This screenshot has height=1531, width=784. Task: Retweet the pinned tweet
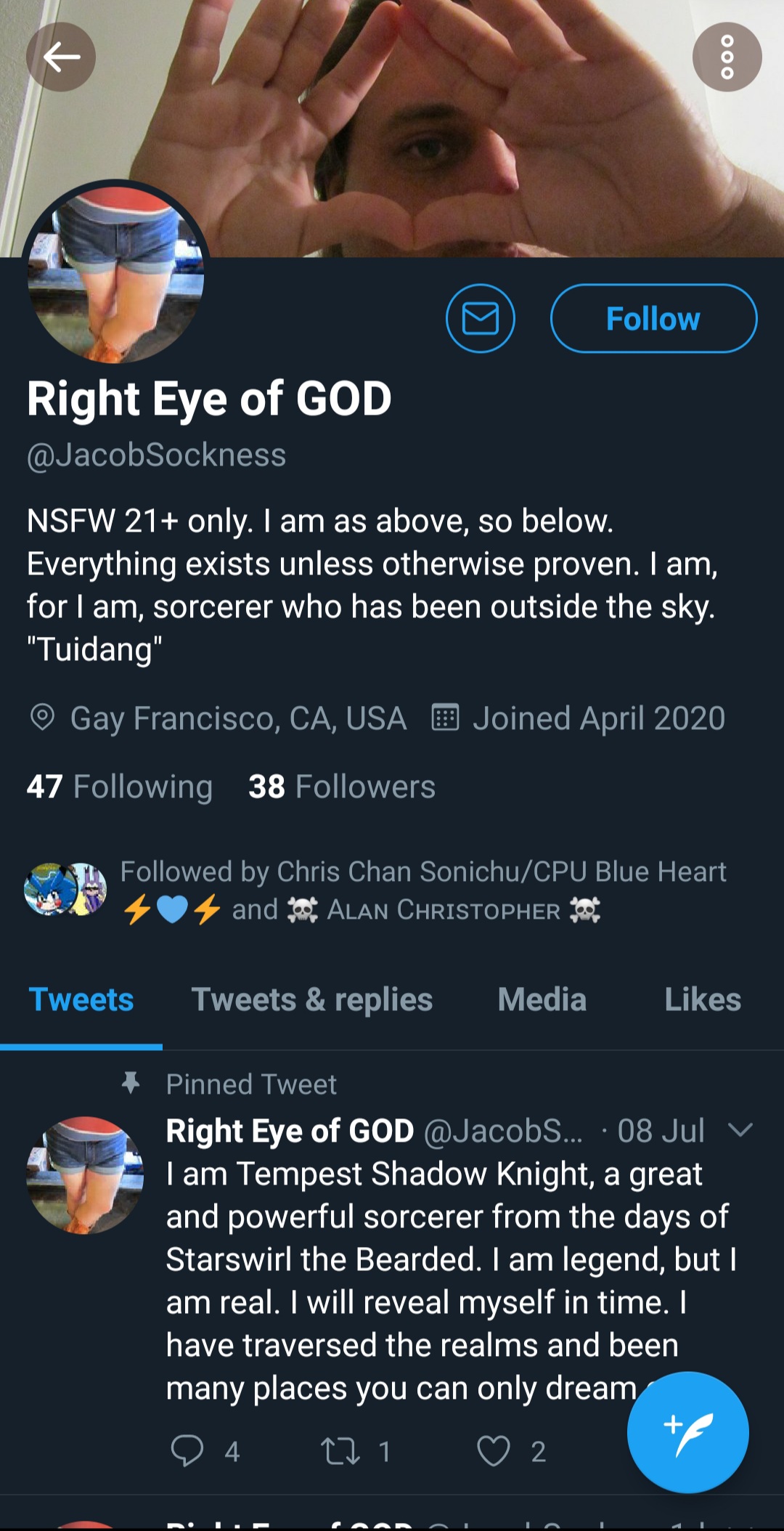(x=340, y=1450)
